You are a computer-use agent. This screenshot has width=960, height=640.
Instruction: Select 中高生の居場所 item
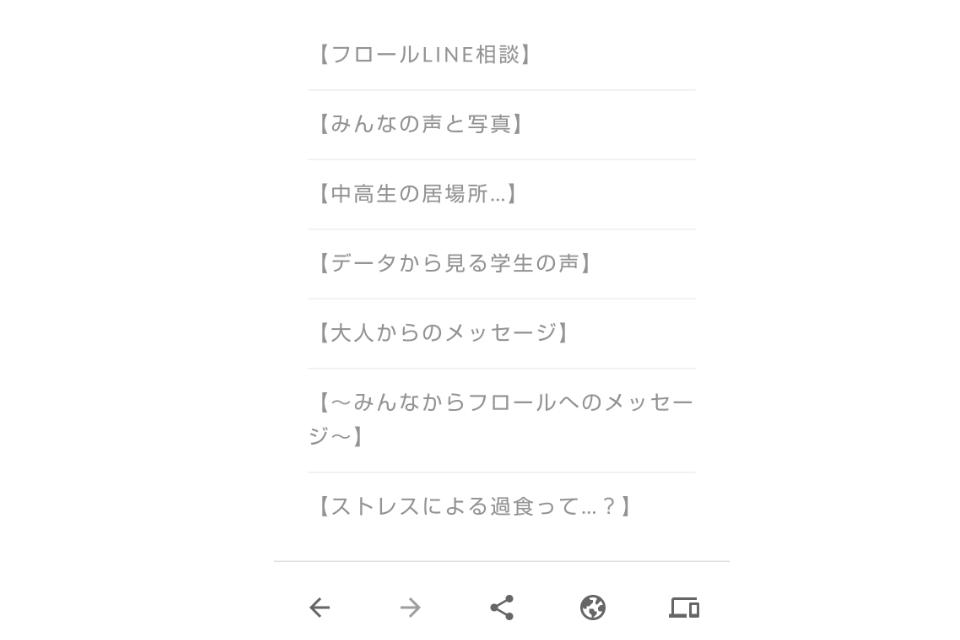(415, 194)
